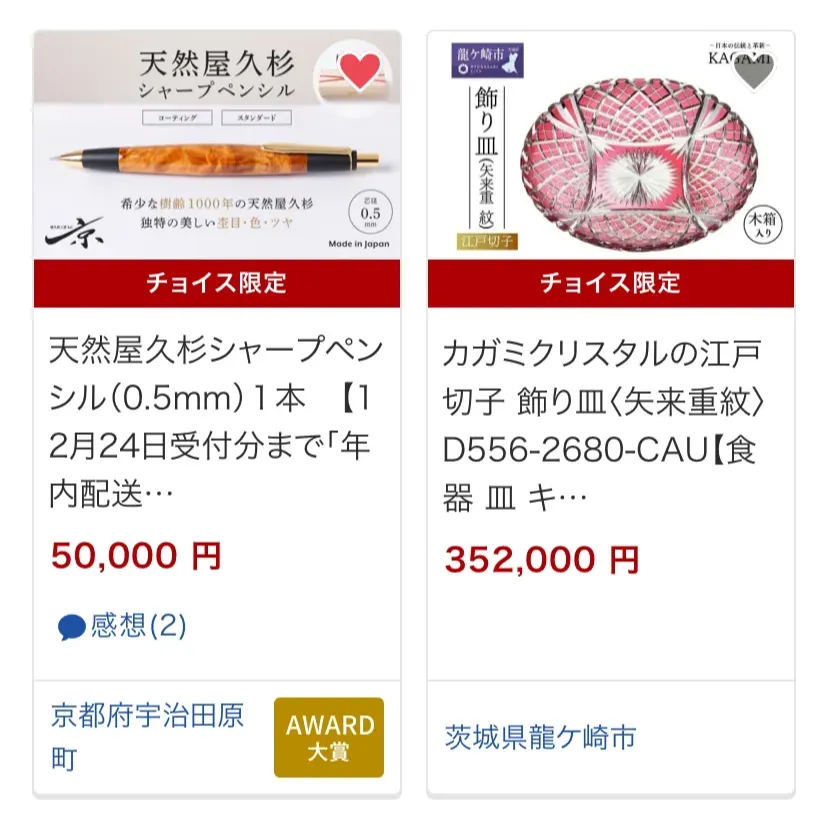
Task: Add the 飾り皿 江戸切子 to favorites
Action: [x=754, y=70]
